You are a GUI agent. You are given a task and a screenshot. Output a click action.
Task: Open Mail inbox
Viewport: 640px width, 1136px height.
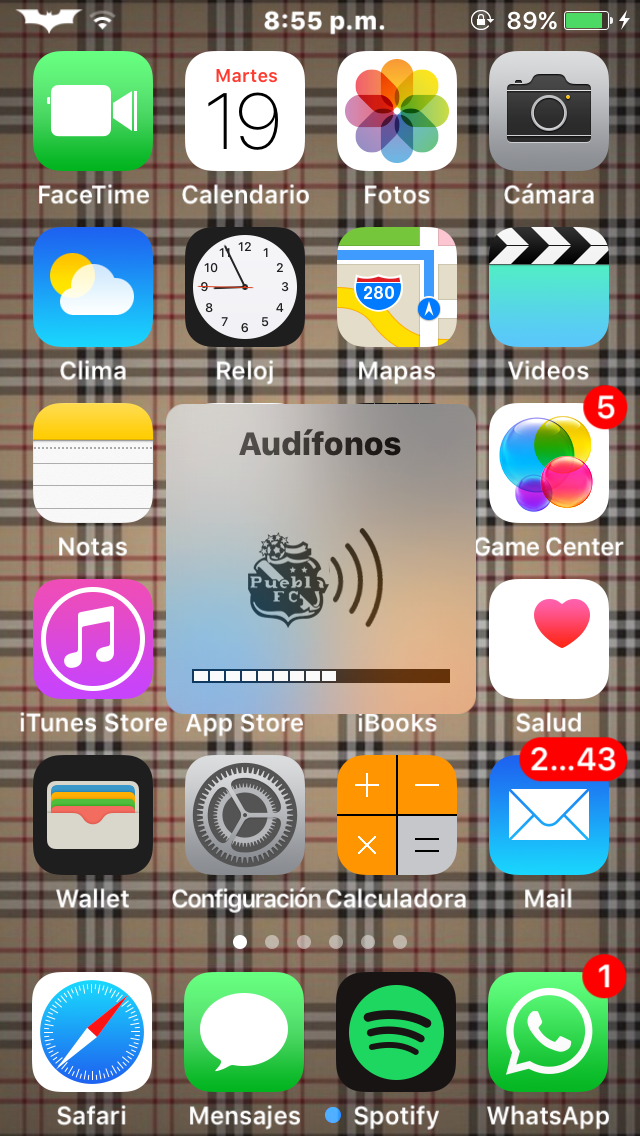click(549, 815)
